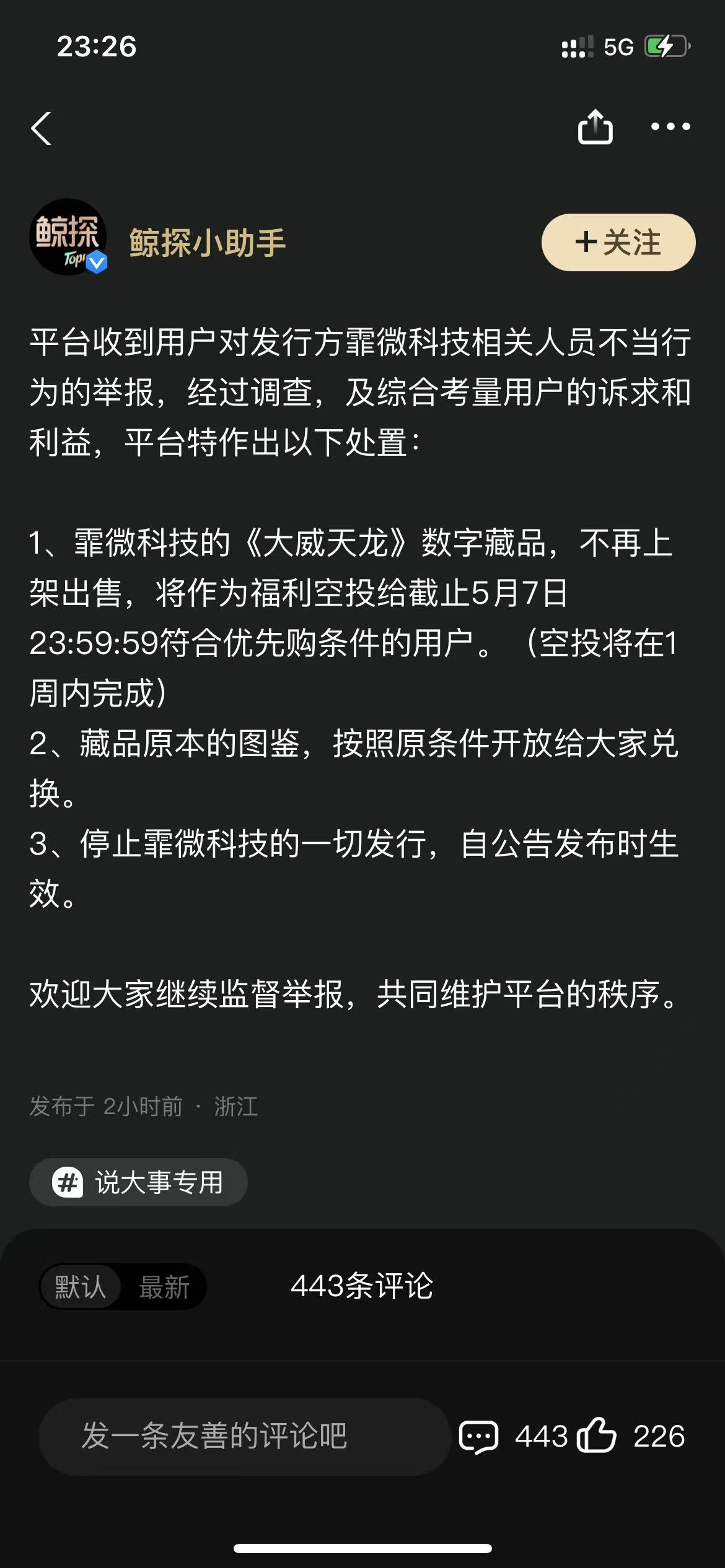The width and height of the screenshot is (725, 1568).
Task: Select 默认 comment sorting
Action: (81, 1287)
